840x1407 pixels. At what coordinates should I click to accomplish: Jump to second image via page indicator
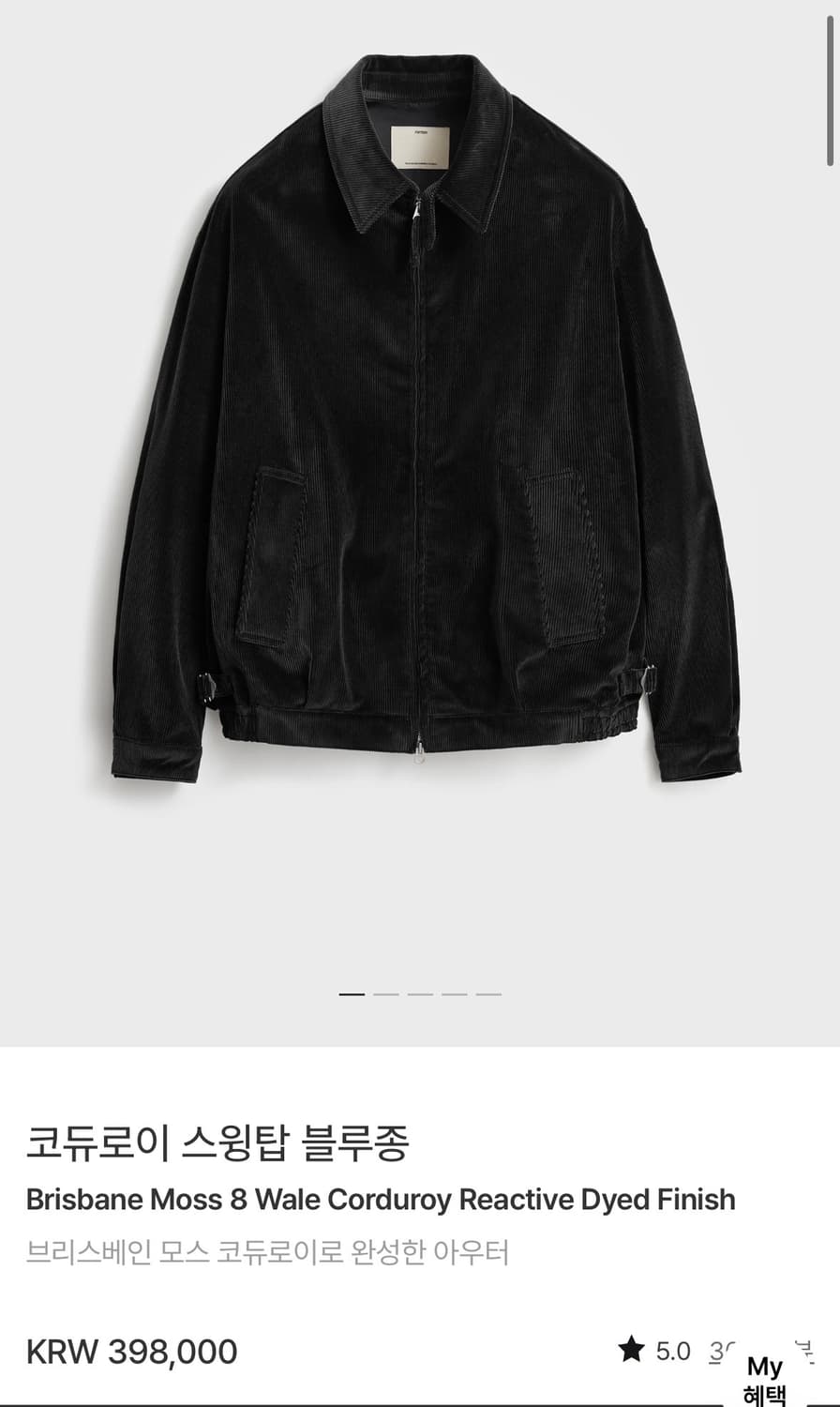pyautogui.click(x=385, y=993)
